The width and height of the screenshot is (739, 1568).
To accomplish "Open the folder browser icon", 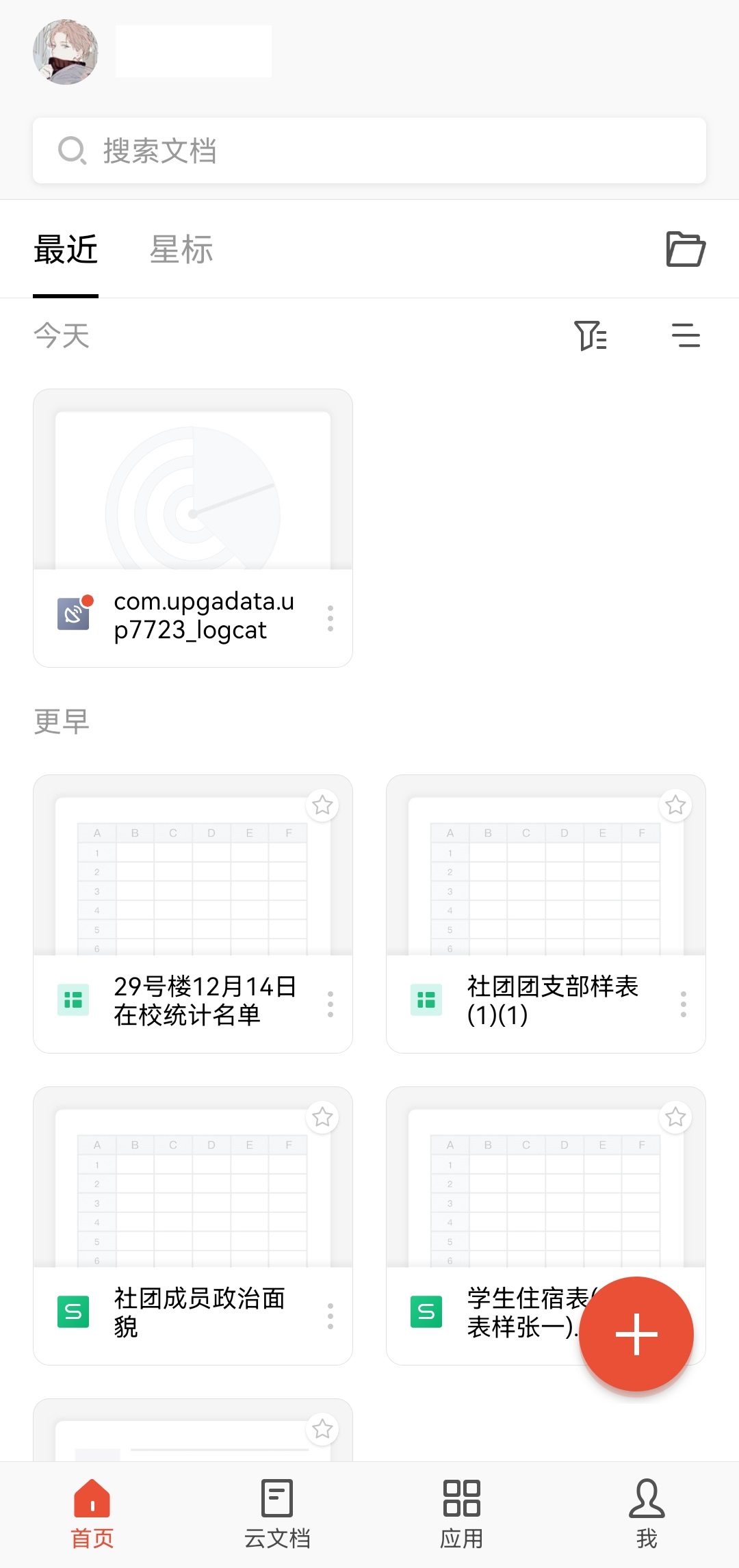I will 684,250.
